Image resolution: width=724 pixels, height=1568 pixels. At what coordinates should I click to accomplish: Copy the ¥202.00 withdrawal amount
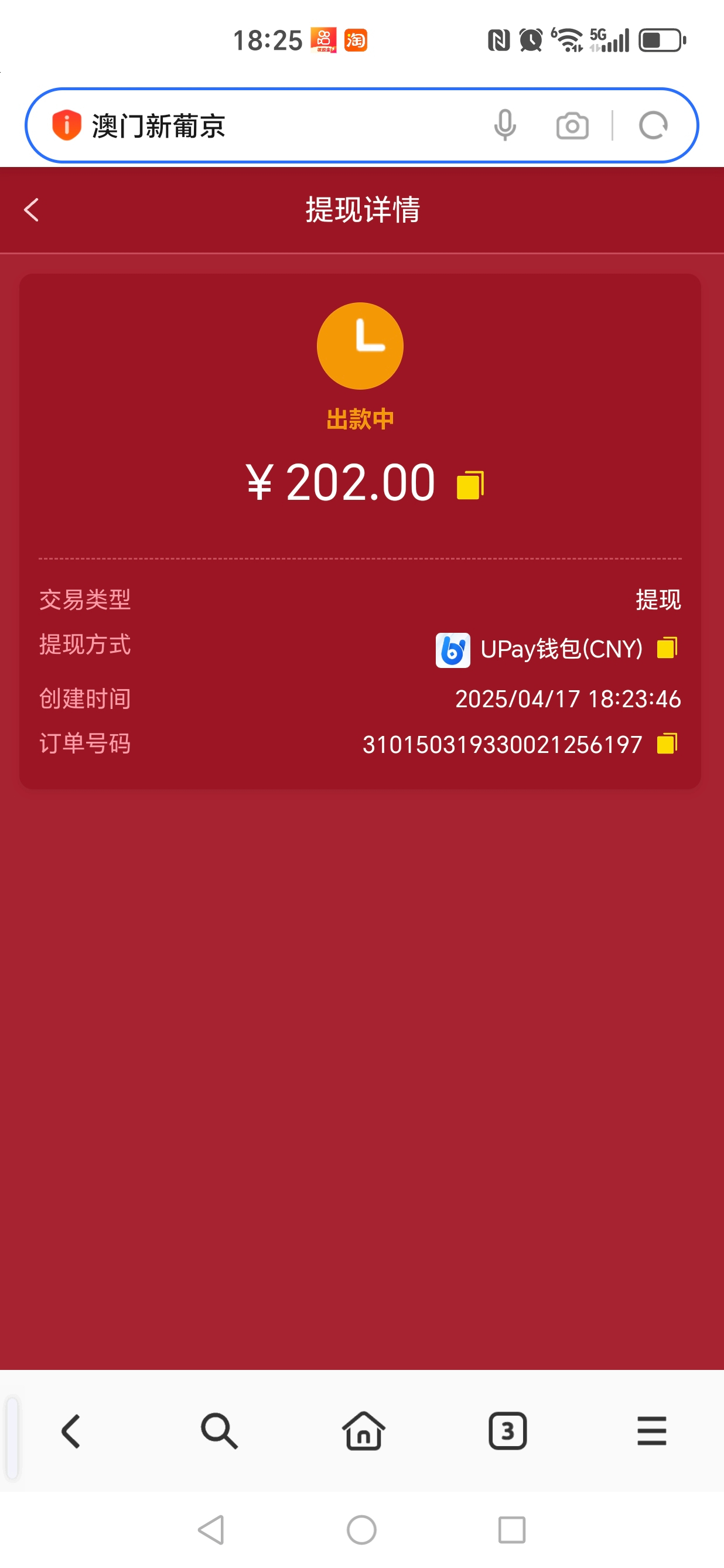click(470, 485)
